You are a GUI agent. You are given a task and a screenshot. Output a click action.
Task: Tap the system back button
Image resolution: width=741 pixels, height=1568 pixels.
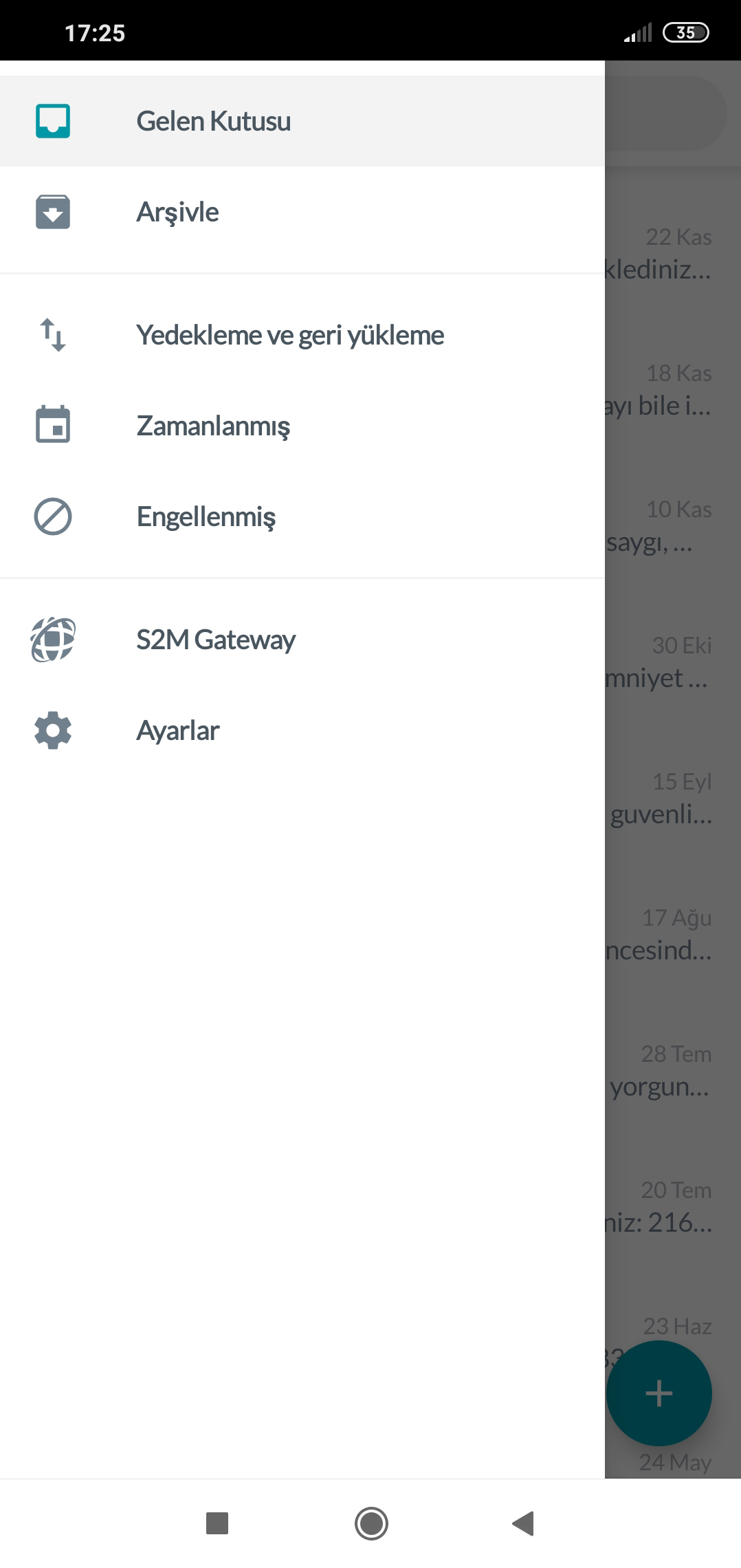(523, 1523)
